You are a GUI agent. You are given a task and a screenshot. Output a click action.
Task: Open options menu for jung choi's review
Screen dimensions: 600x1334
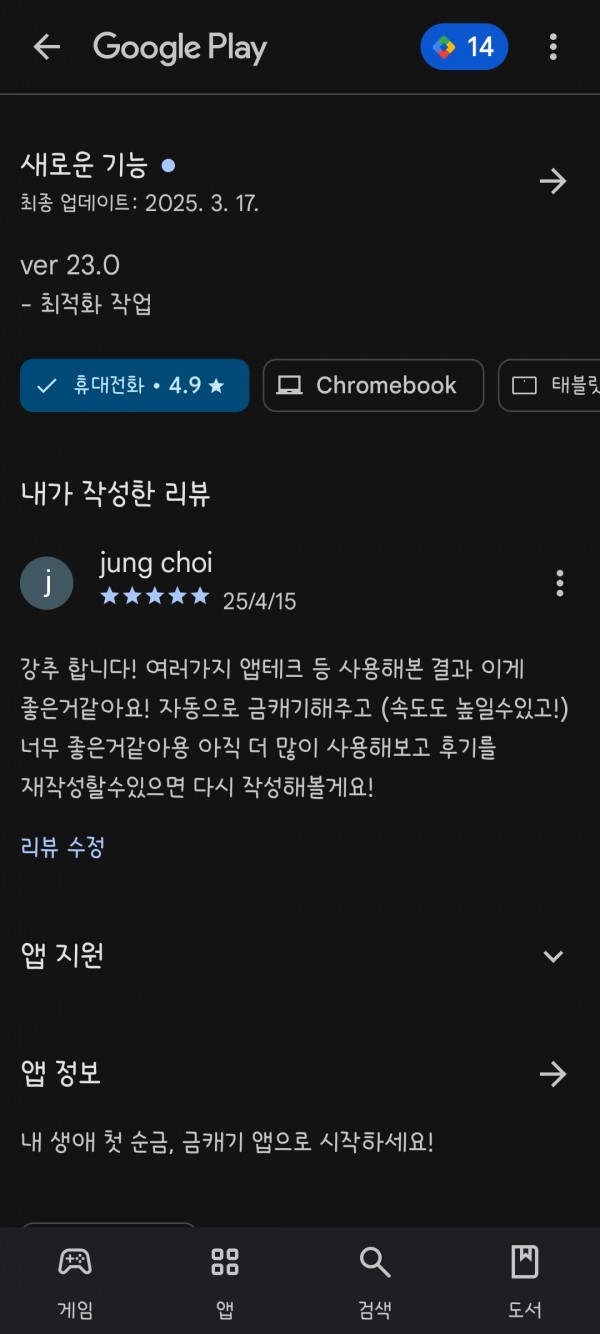(x=559, y=582)
